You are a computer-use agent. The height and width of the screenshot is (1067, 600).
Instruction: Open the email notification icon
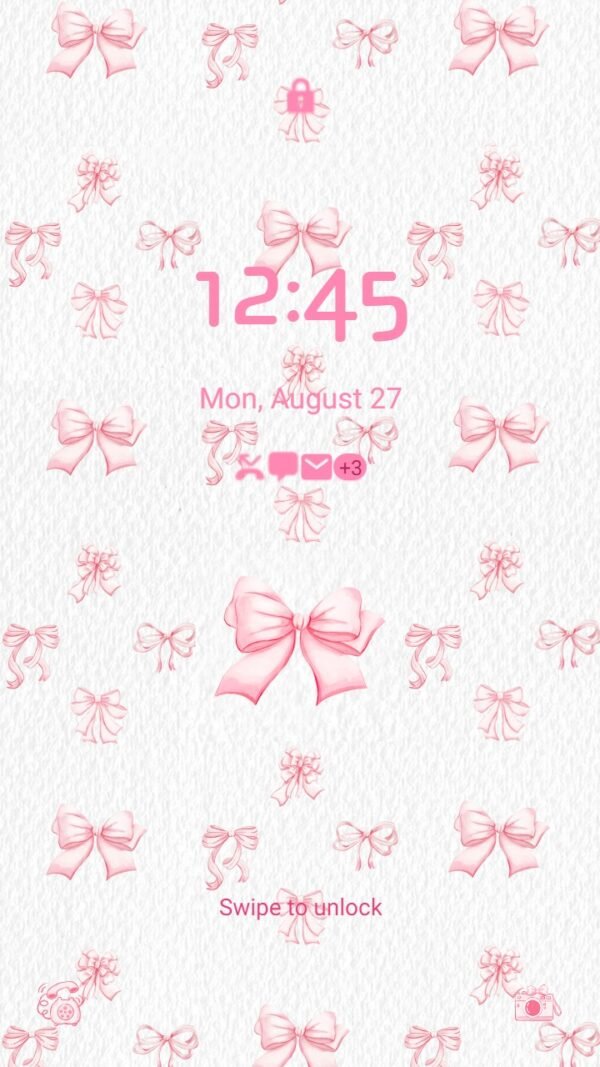[x=316, y=467]
